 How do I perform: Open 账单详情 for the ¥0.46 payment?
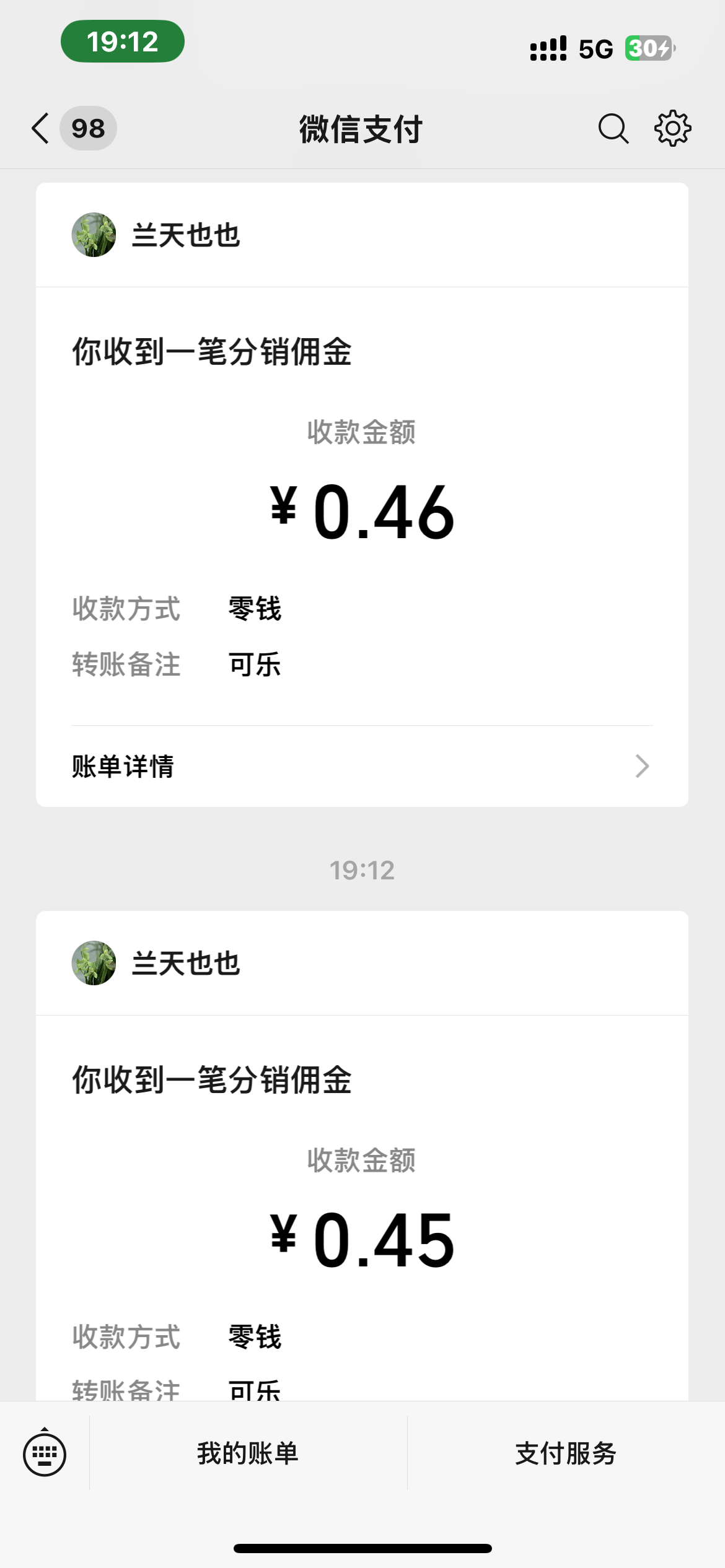coord(362,766)
